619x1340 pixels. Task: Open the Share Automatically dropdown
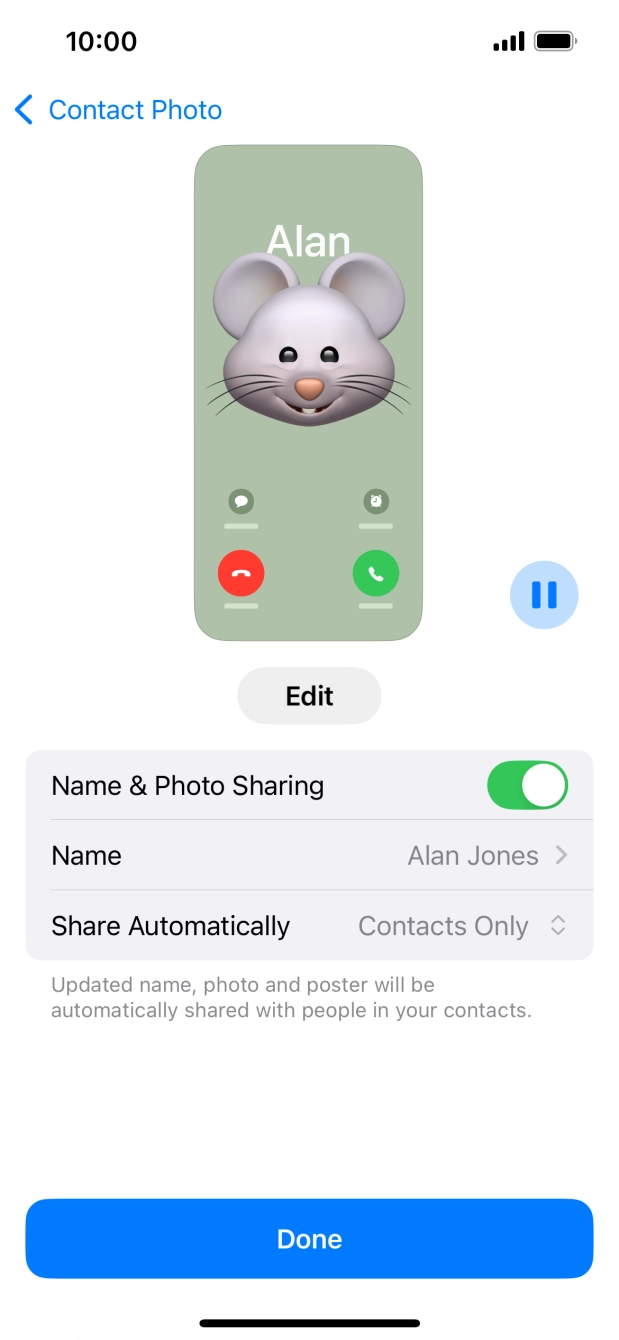pyautogui.click(x=460, y=926)
